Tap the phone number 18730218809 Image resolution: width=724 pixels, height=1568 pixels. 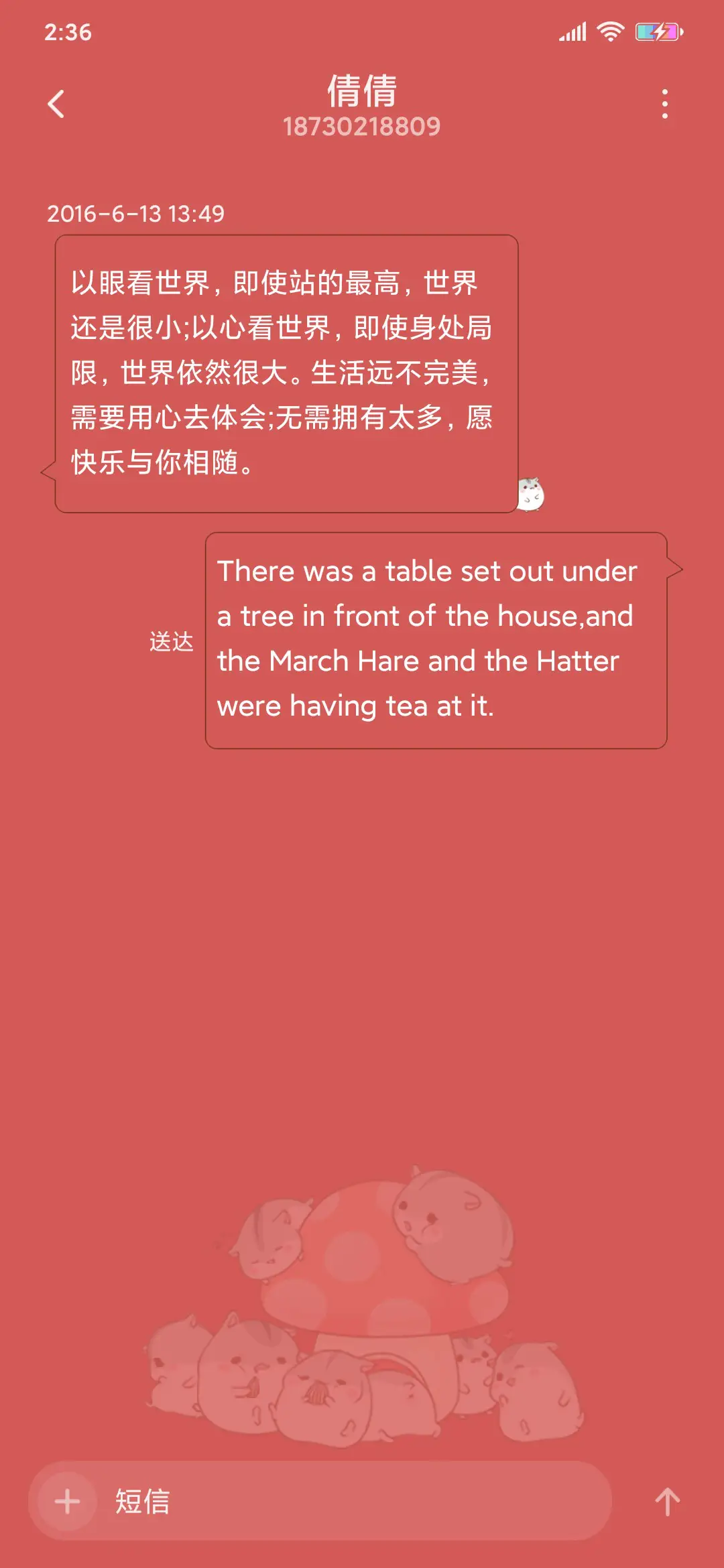[x=361, y=127]
